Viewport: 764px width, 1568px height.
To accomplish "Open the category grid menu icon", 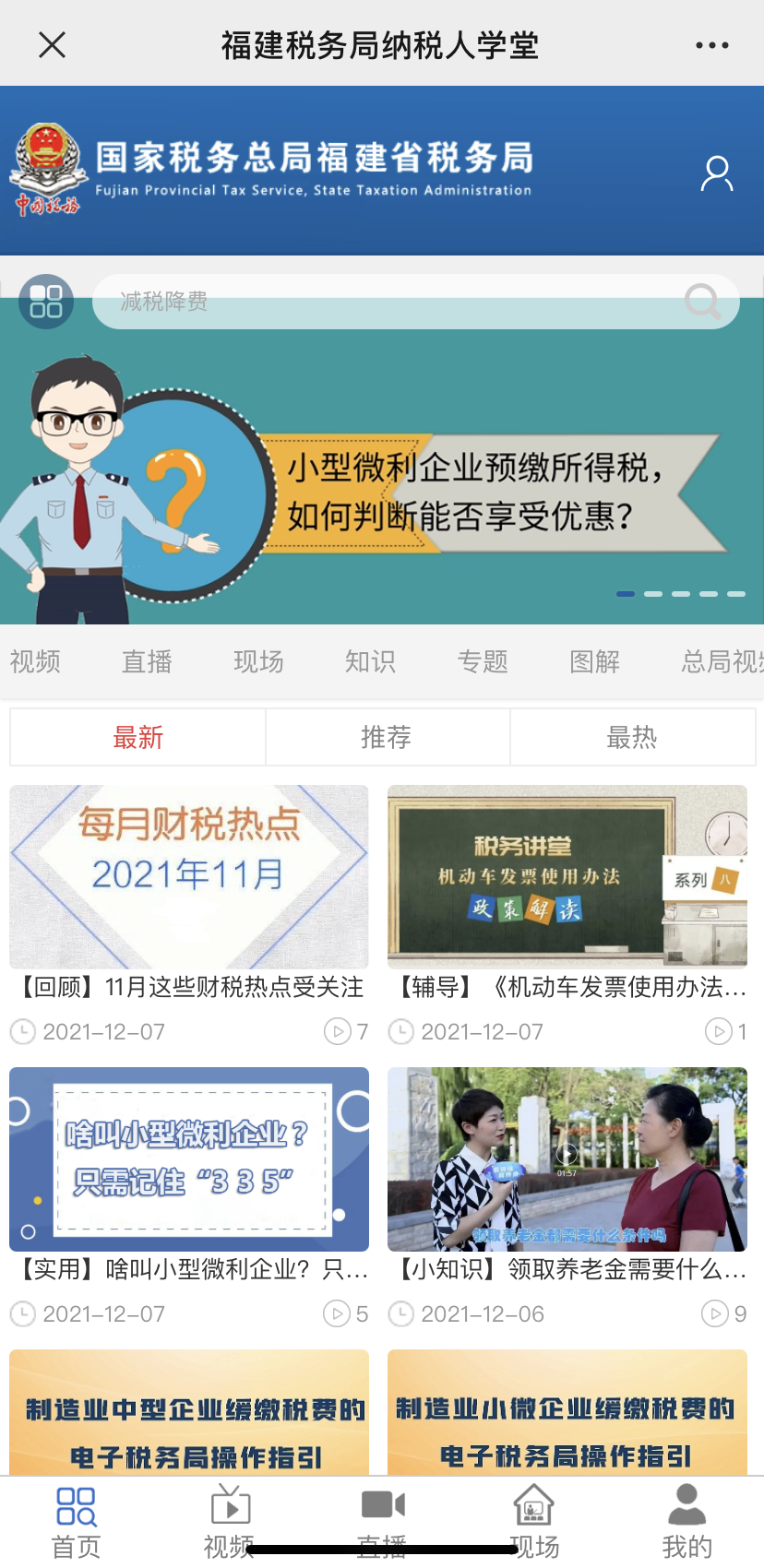I will click(46, 302).
